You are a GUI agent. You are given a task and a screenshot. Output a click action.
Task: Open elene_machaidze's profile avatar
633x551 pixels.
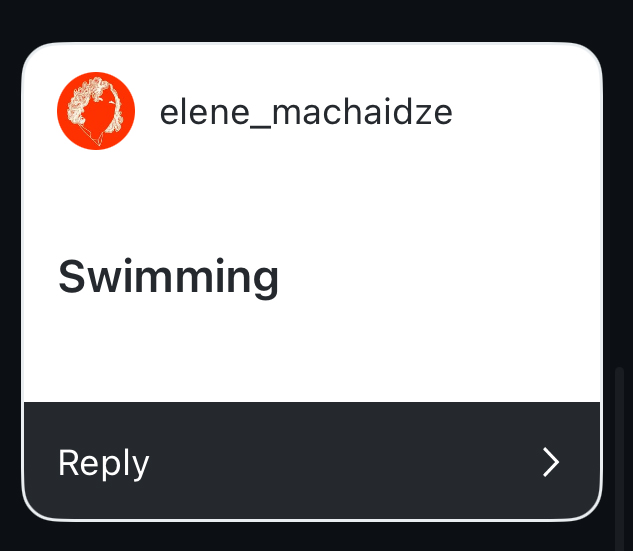pos(96,112)
